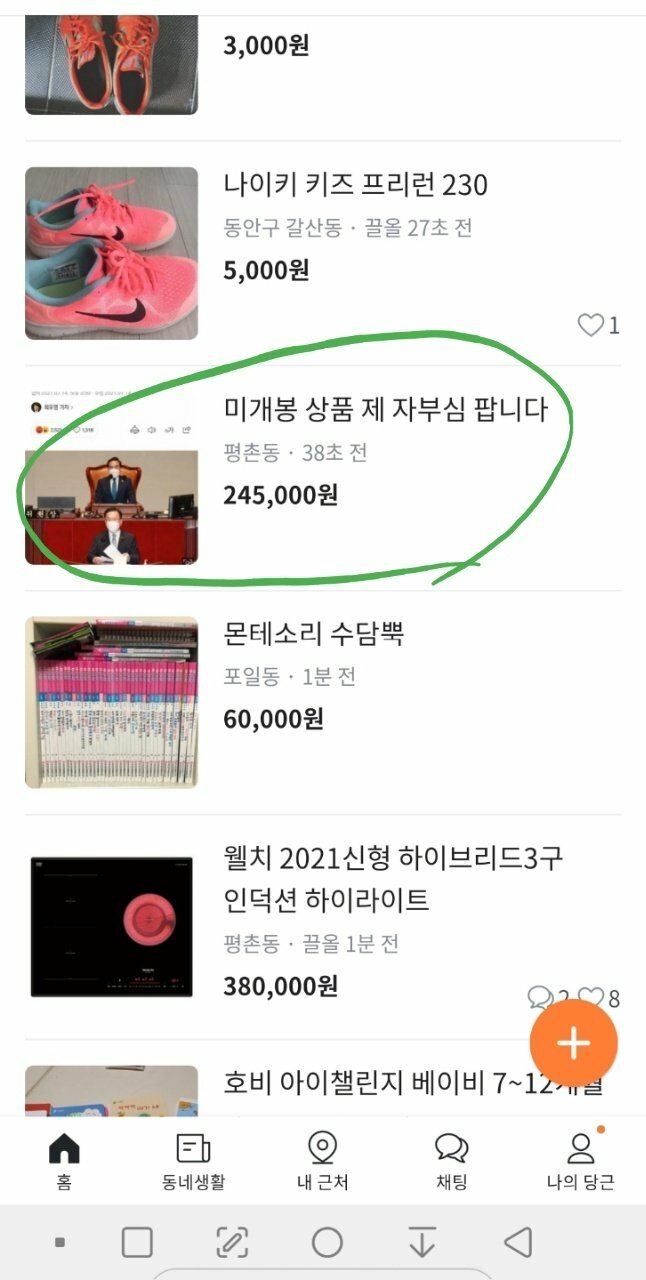This screenshot has width=646, height=1280.
Task: Go to the 나의 당근 tab
Action: tap(580, 1160)
